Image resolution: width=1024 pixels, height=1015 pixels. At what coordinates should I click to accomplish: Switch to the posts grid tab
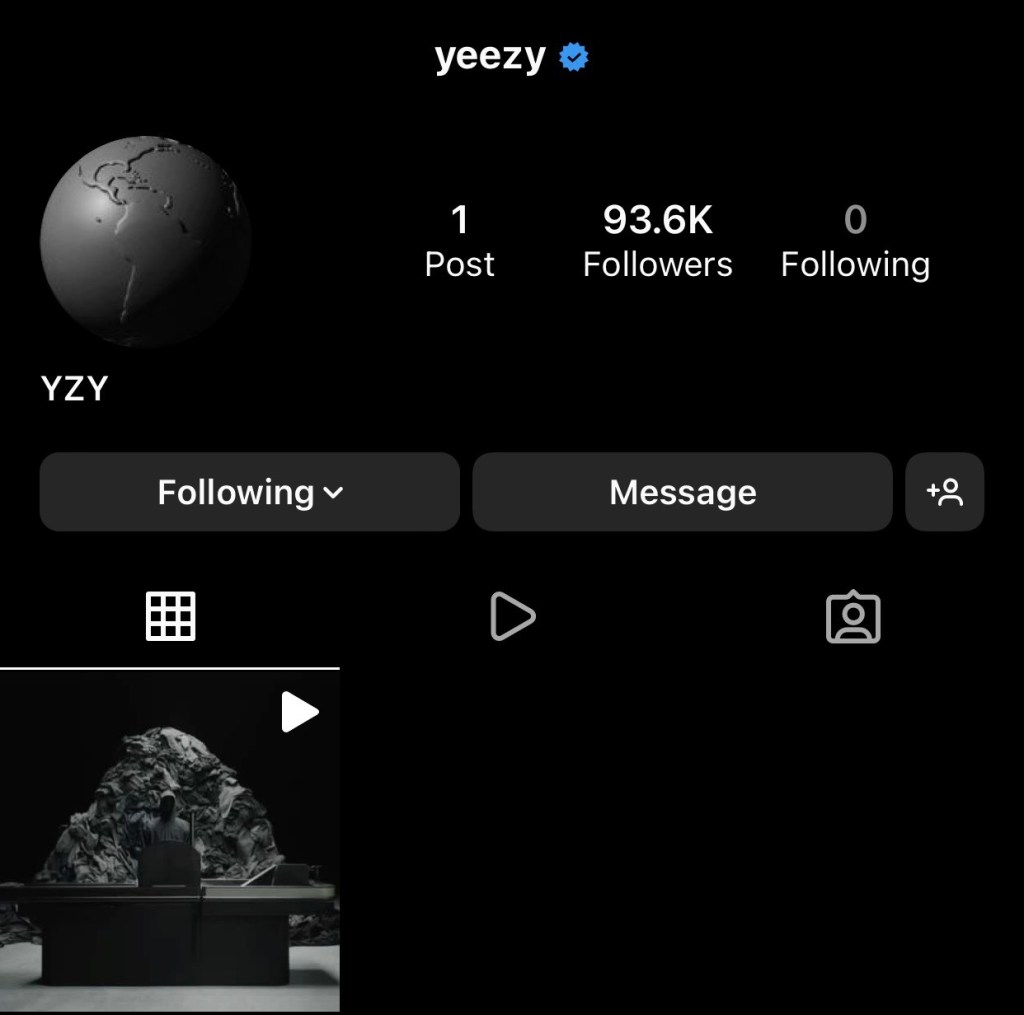170,616
